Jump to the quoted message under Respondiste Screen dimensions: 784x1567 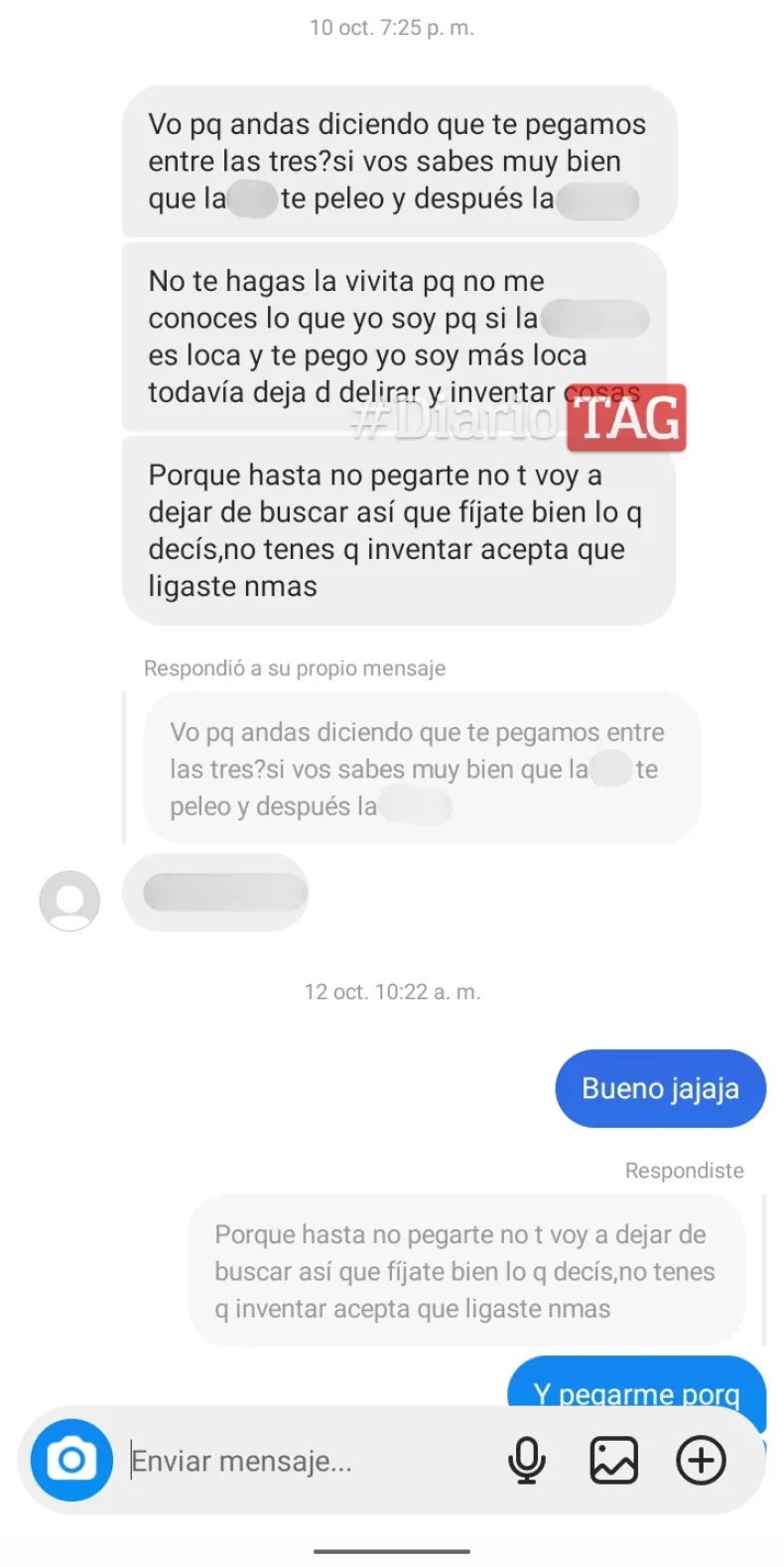(466, 1271)
